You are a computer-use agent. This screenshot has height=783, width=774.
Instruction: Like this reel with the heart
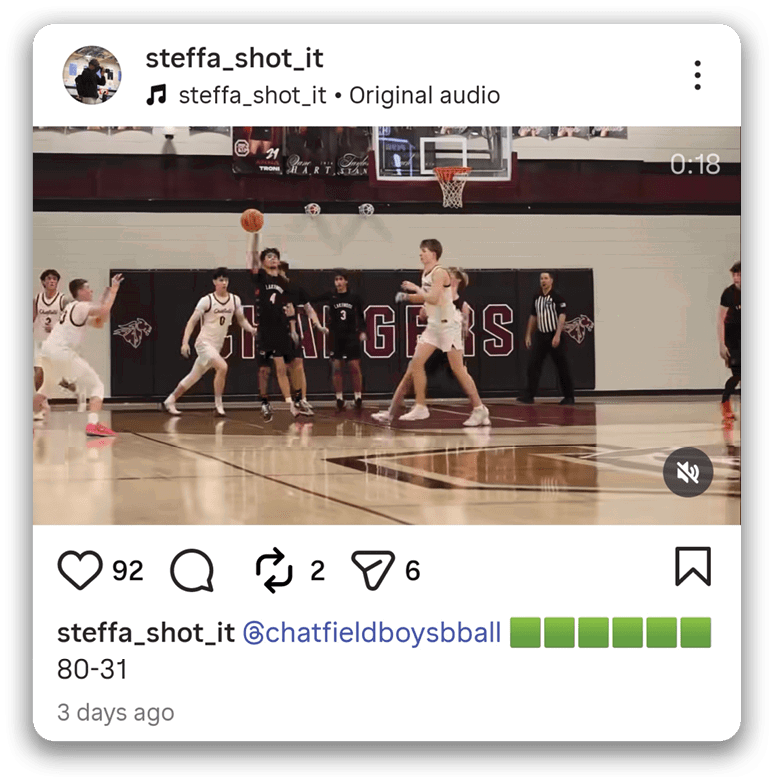(x=80, y=570)
